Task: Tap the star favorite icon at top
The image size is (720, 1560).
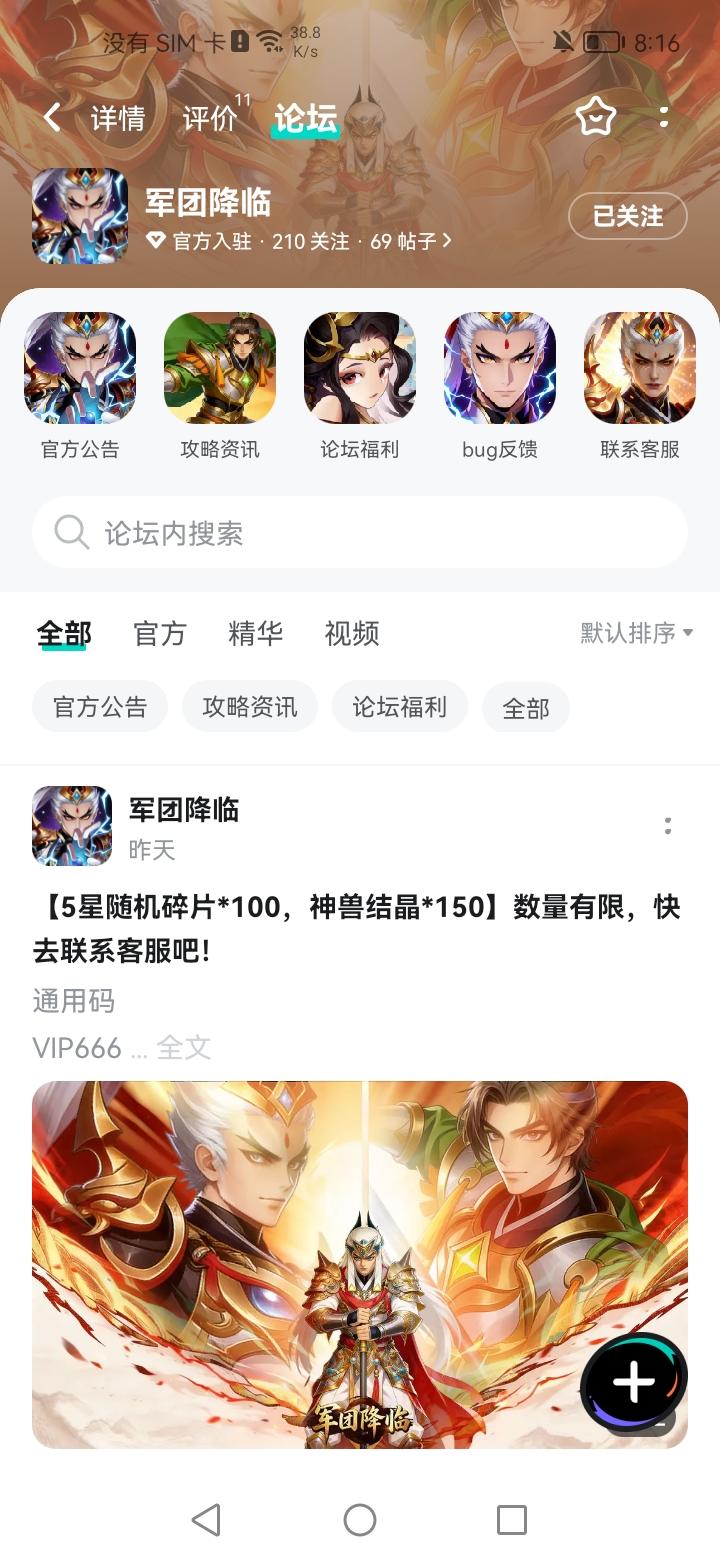Action: tap(596, 118)
